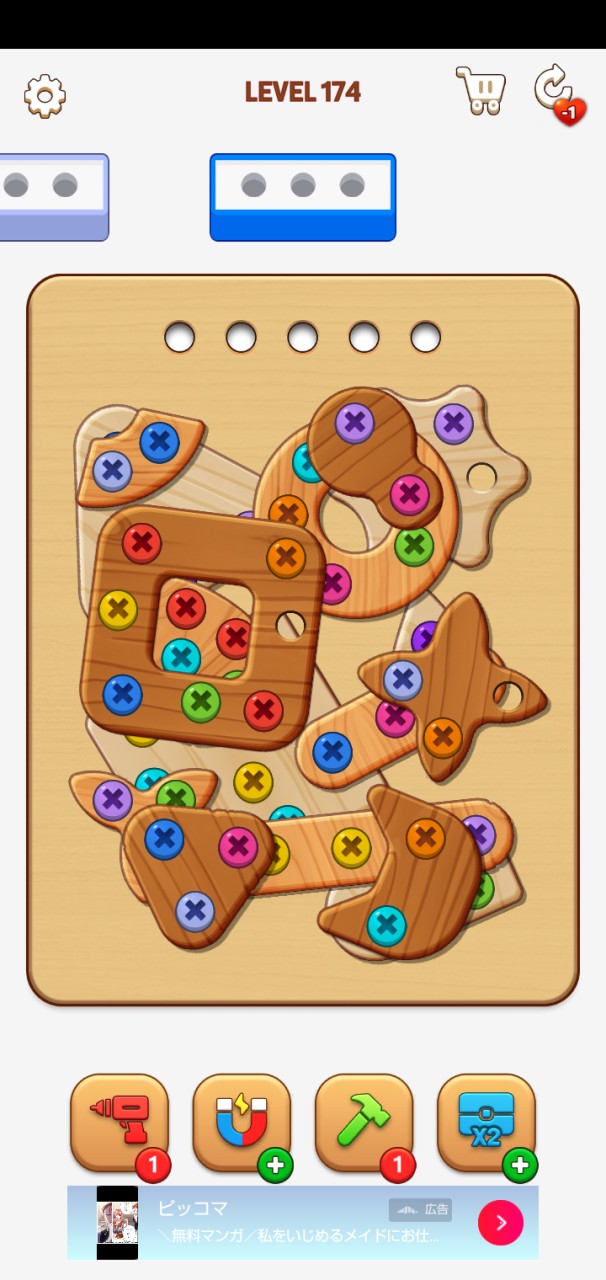
Task: Use the drill power-up
Action: pos(120,1123)
